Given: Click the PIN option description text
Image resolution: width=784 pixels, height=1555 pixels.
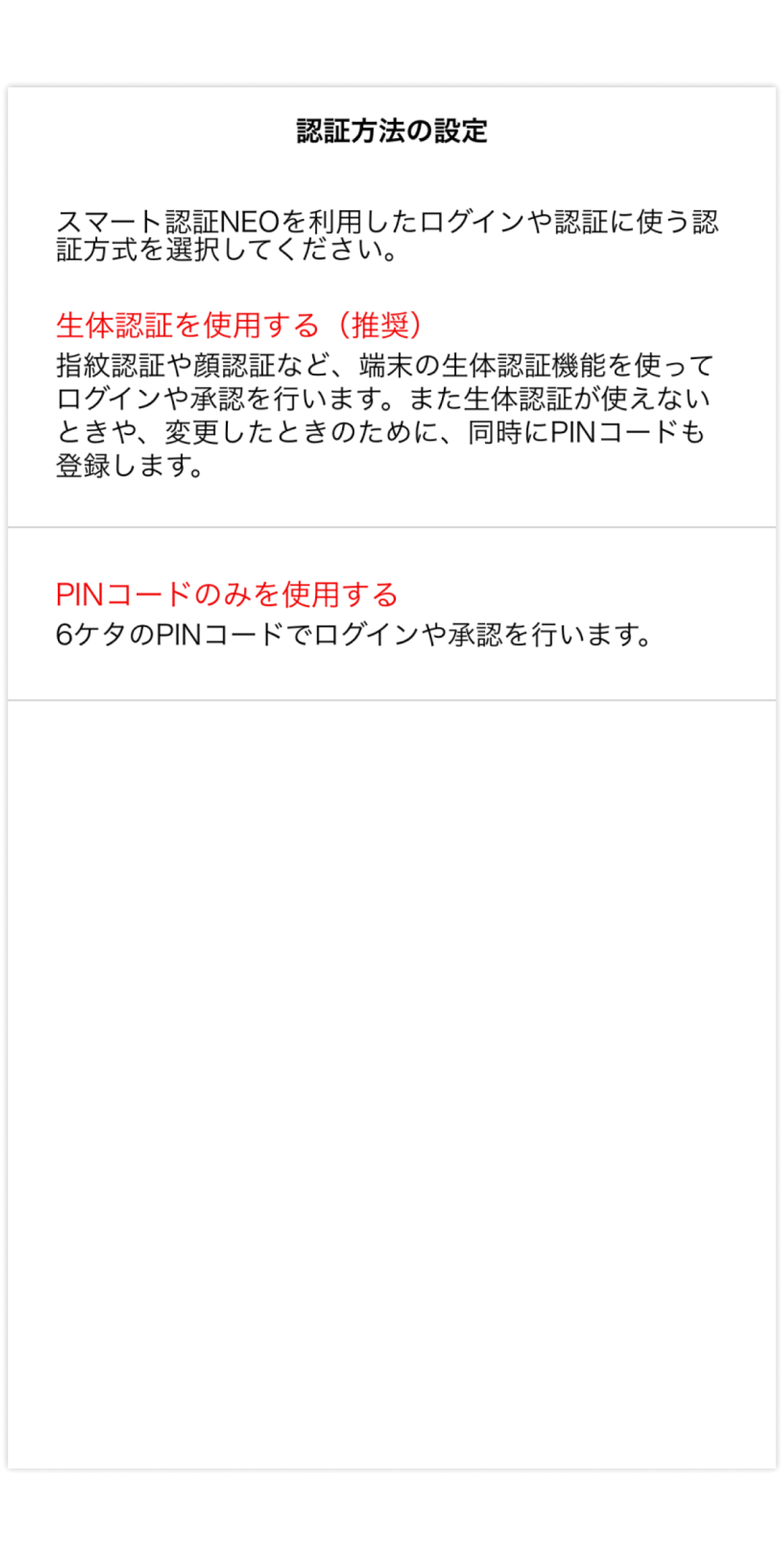Looking at the screenshot, I should 354,636.
